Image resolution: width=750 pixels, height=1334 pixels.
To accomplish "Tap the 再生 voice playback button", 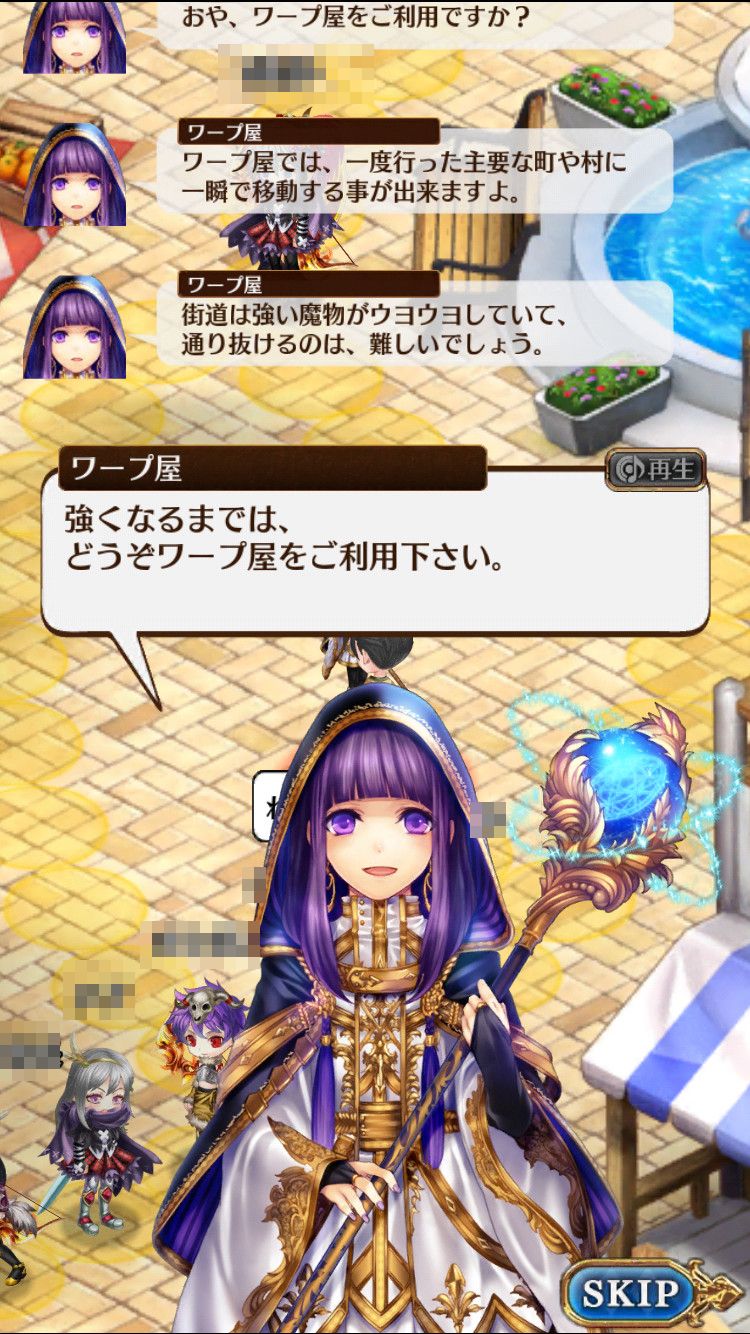I will click(x=656, y=469).
